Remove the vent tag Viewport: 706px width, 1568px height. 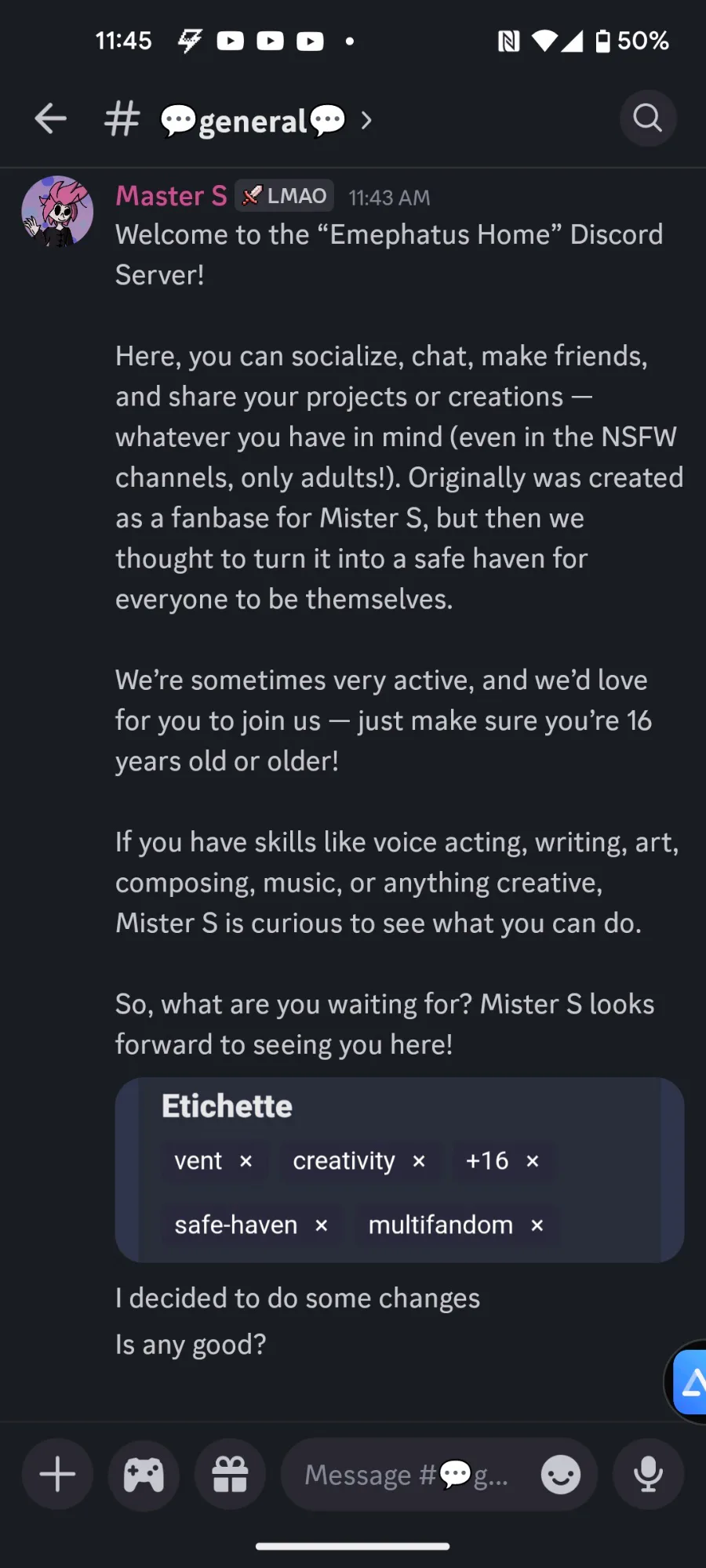246,1161
